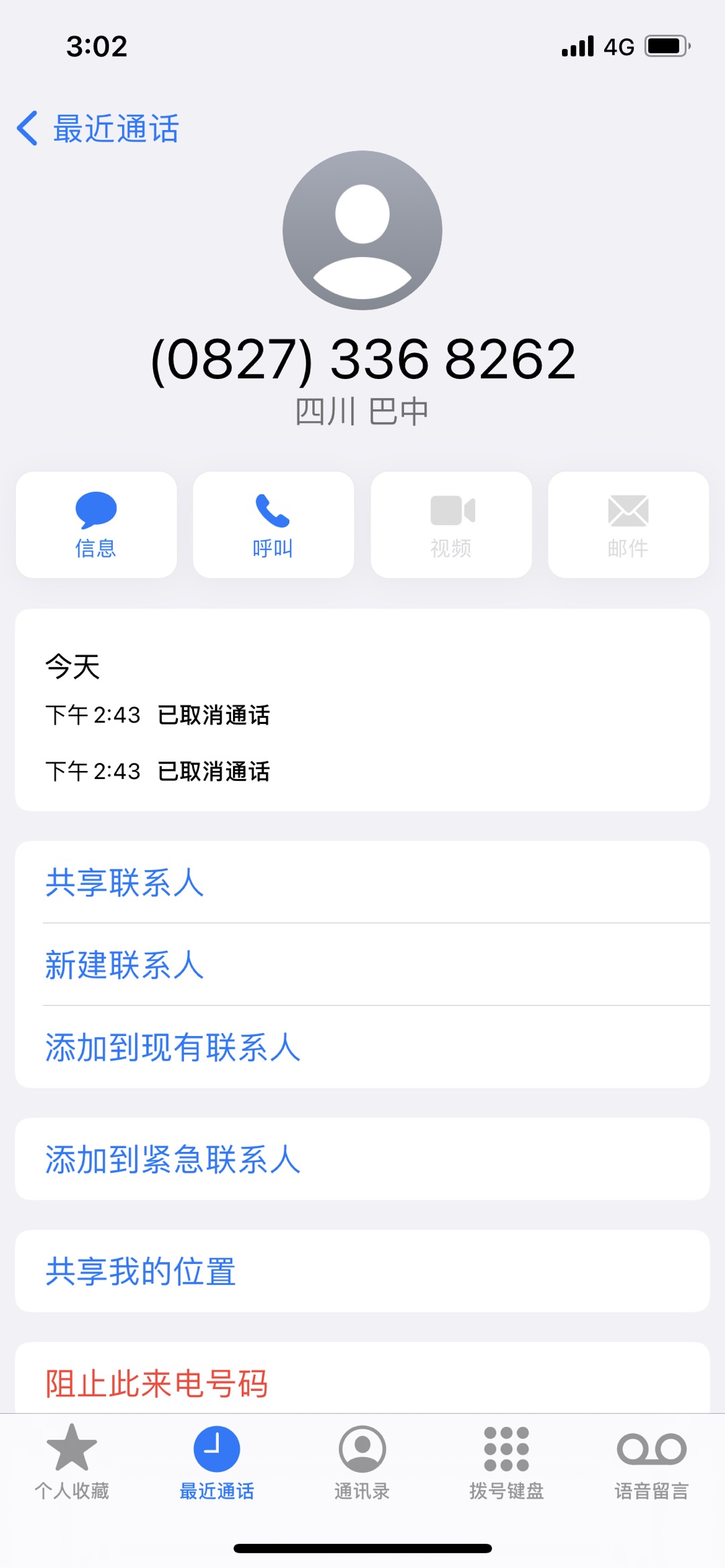Go back to 最近通话 list

click(99, 129)
